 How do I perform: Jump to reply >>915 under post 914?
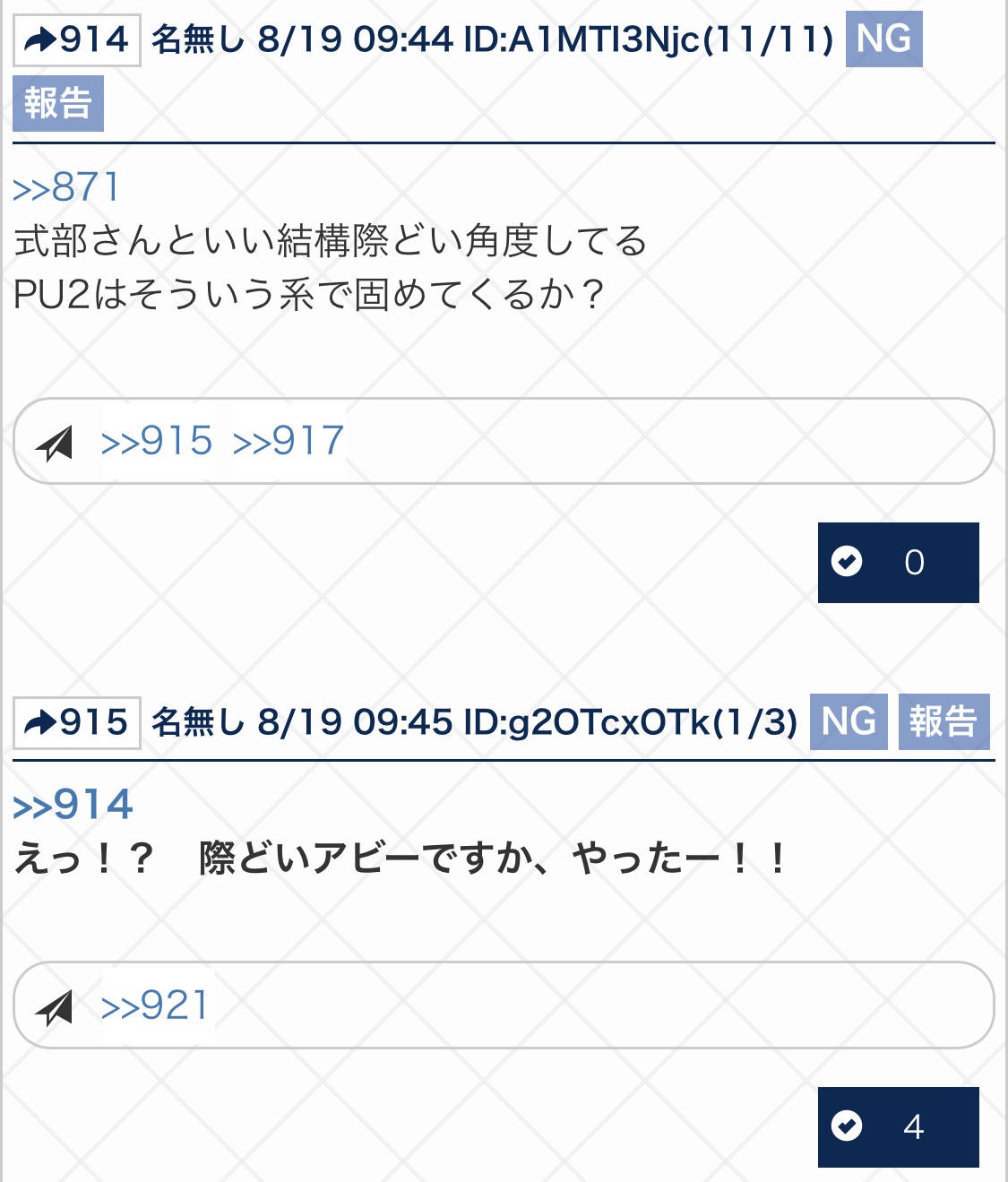[x=157, y=441]
